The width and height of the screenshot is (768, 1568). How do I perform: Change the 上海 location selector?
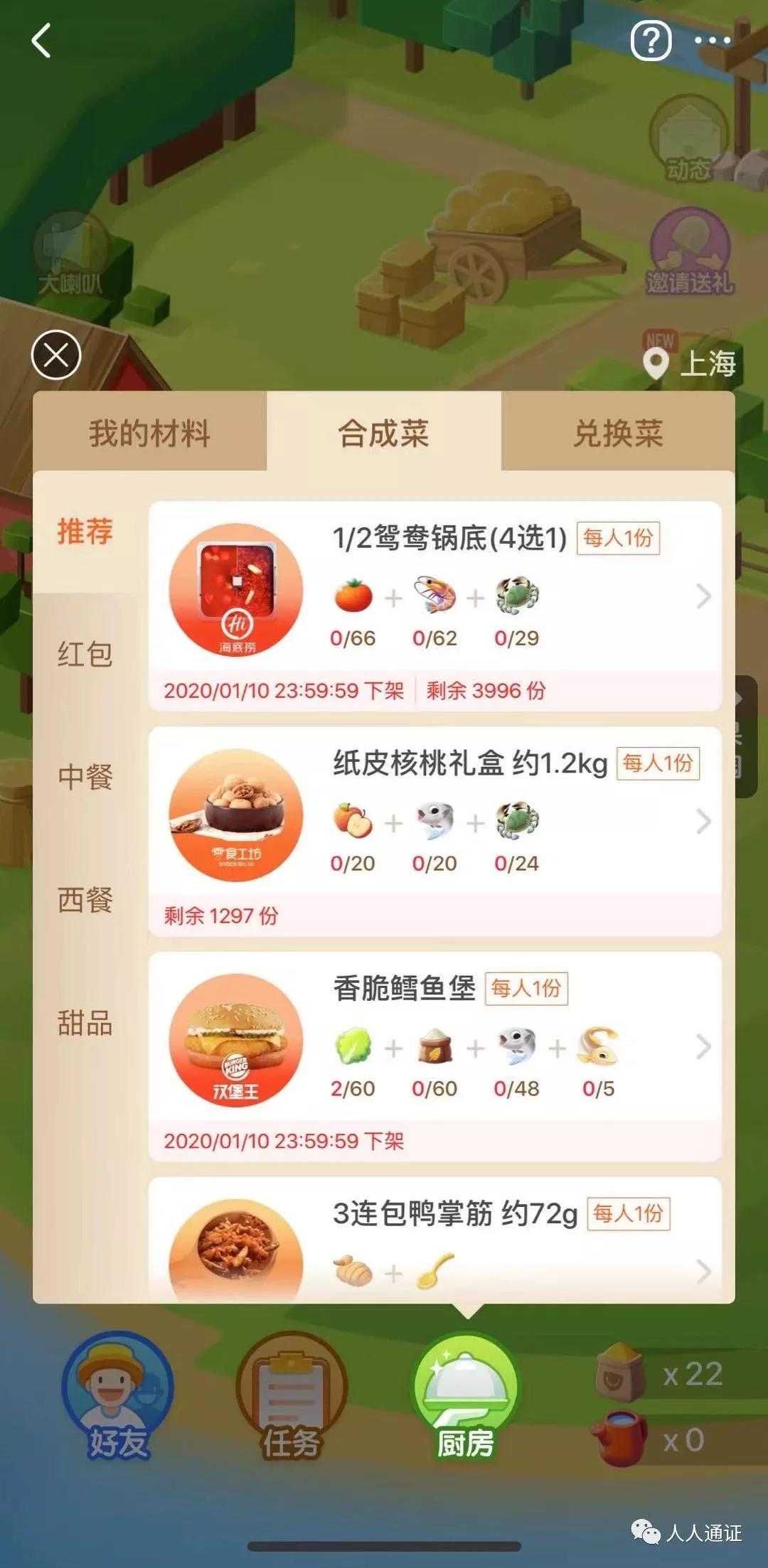click(691, 363)
